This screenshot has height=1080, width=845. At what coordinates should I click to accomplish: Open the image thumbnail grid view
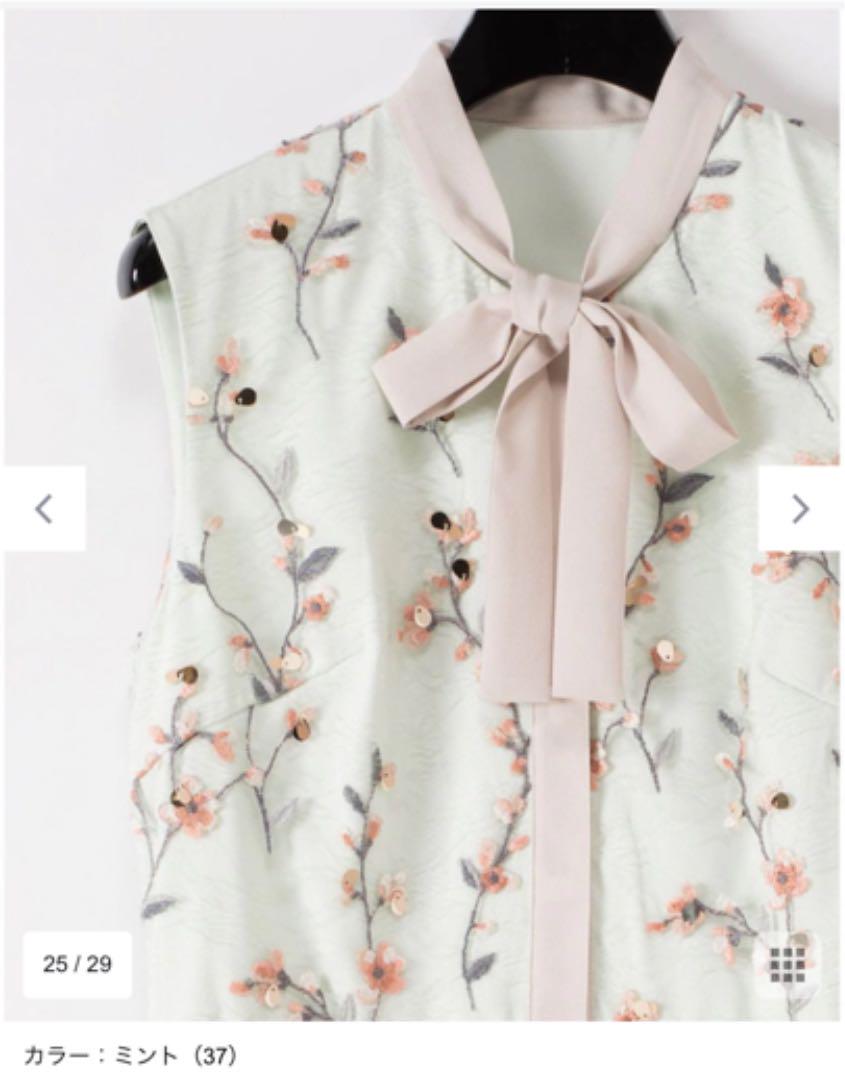tap(787, 963)
